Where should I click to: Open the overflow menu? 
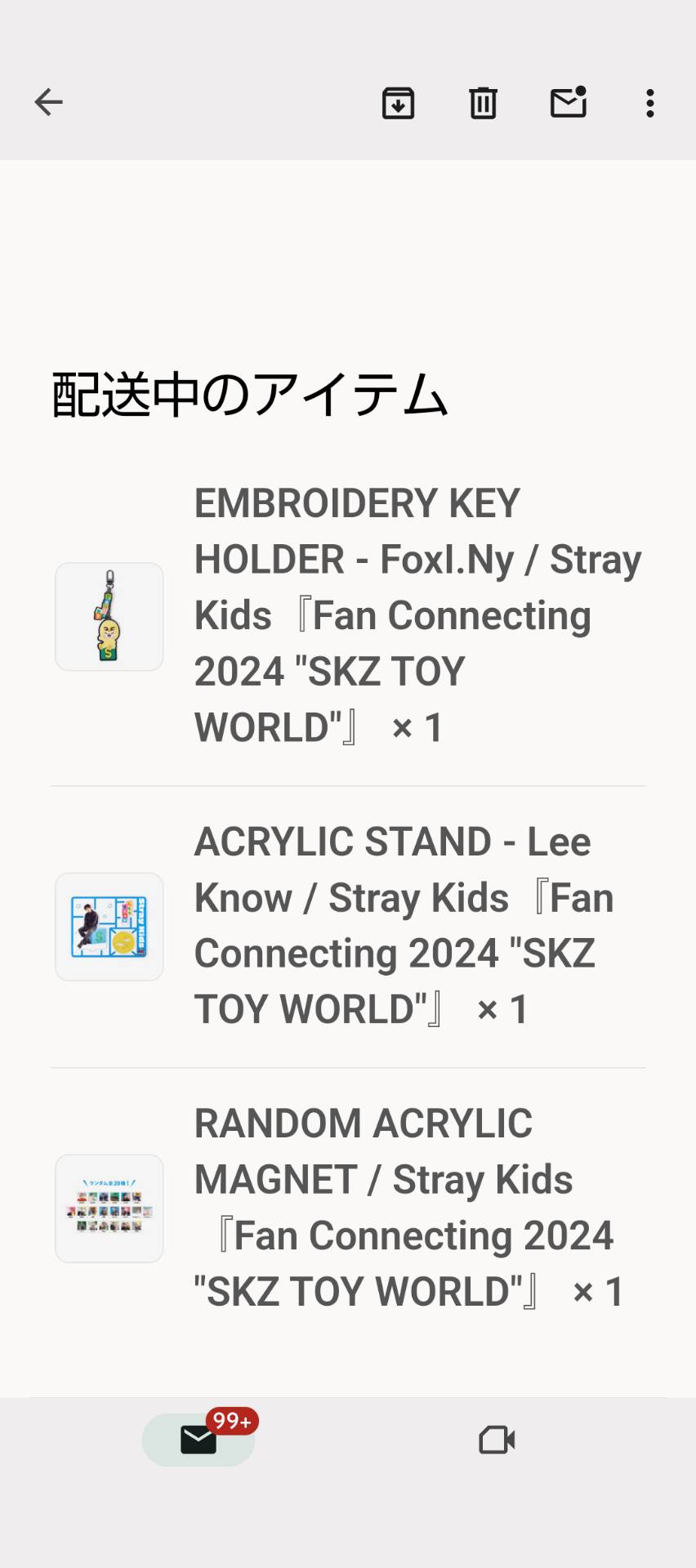coord(650,103)
